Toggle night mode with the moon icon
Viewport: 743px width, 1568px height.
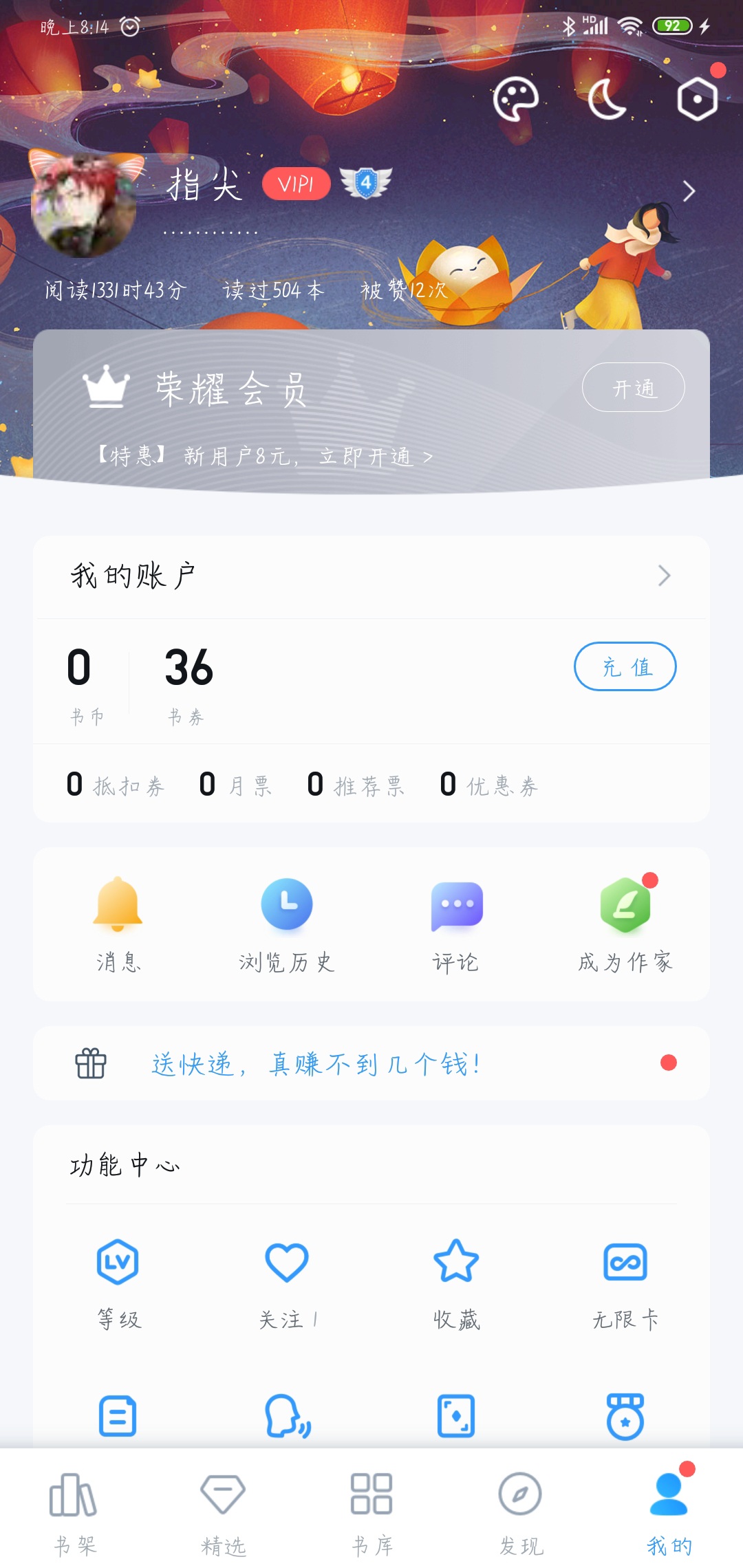pos(607,100)
